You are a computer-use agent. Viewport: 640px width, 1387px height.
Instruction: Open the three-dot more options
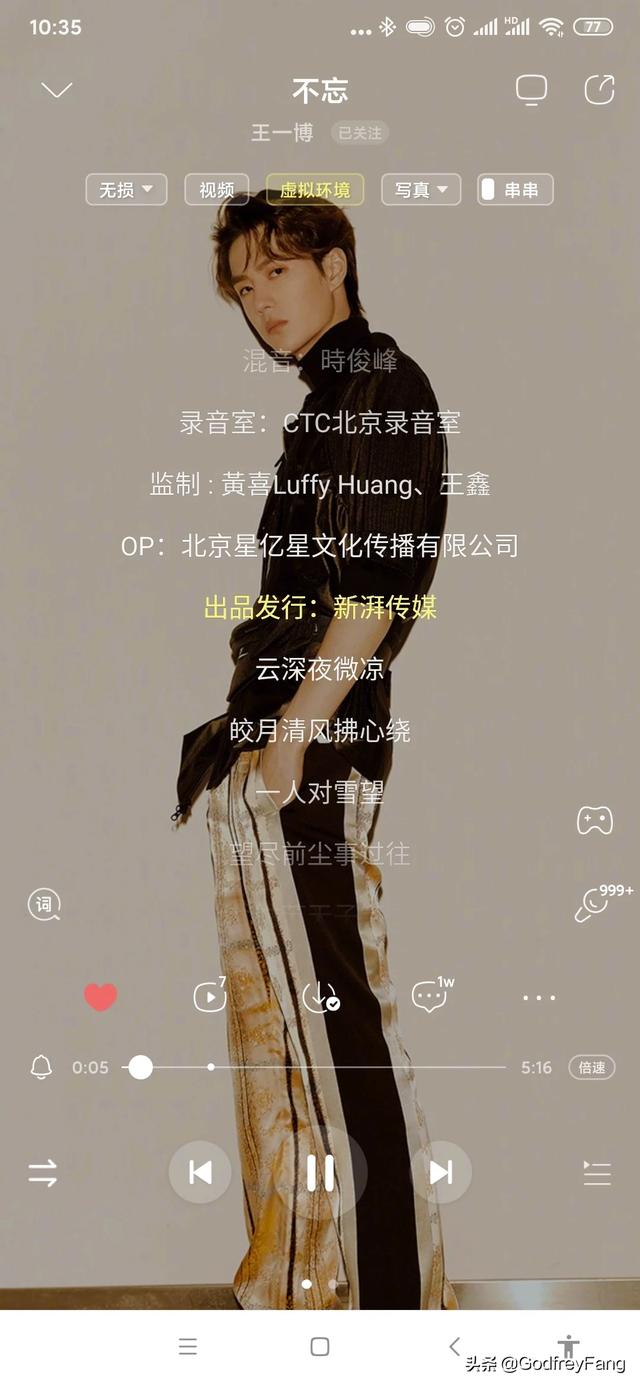tap(539, 998)
